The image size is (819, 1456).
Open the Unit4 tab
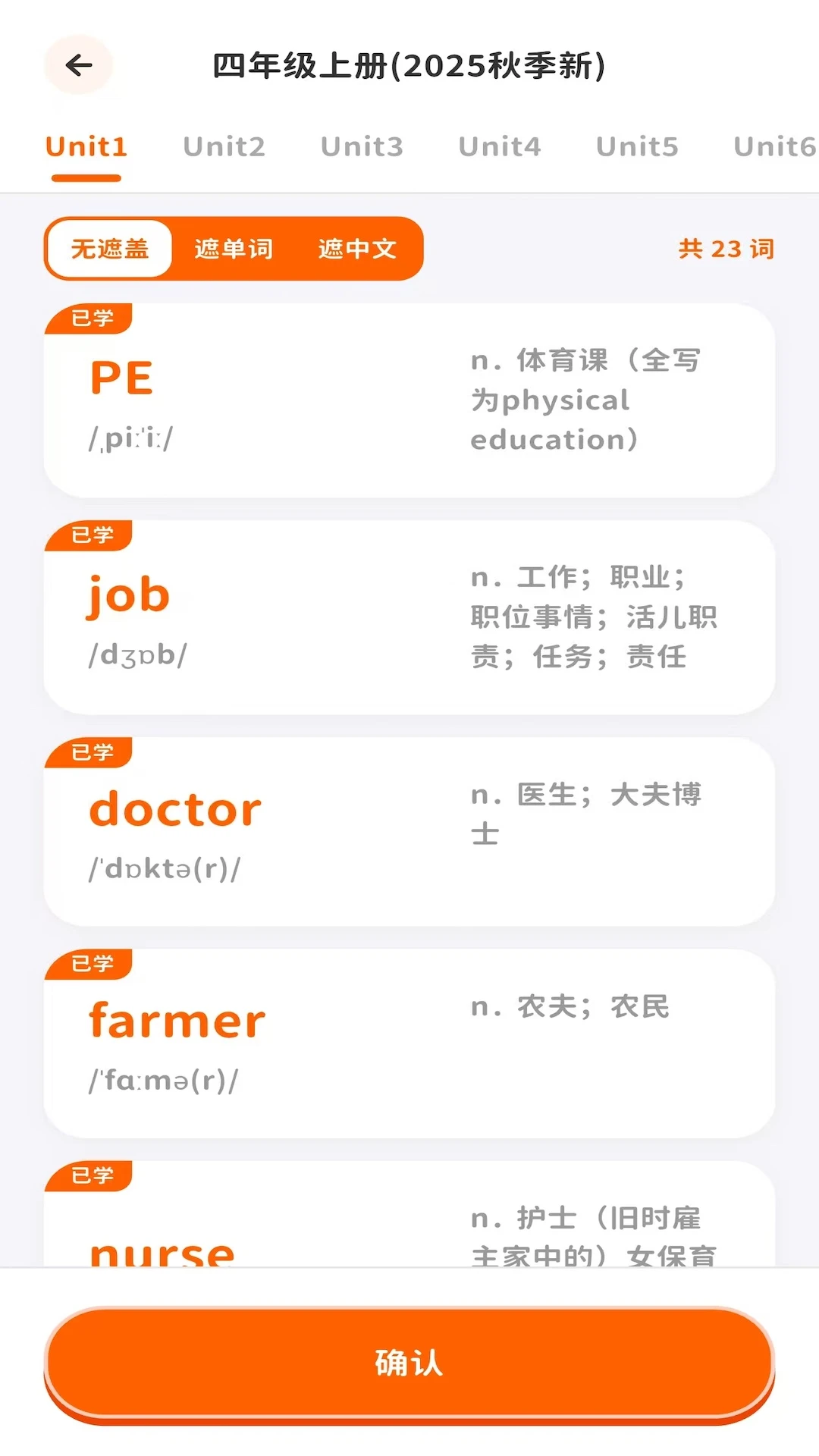pyautogui.click(x=500, y=146)
